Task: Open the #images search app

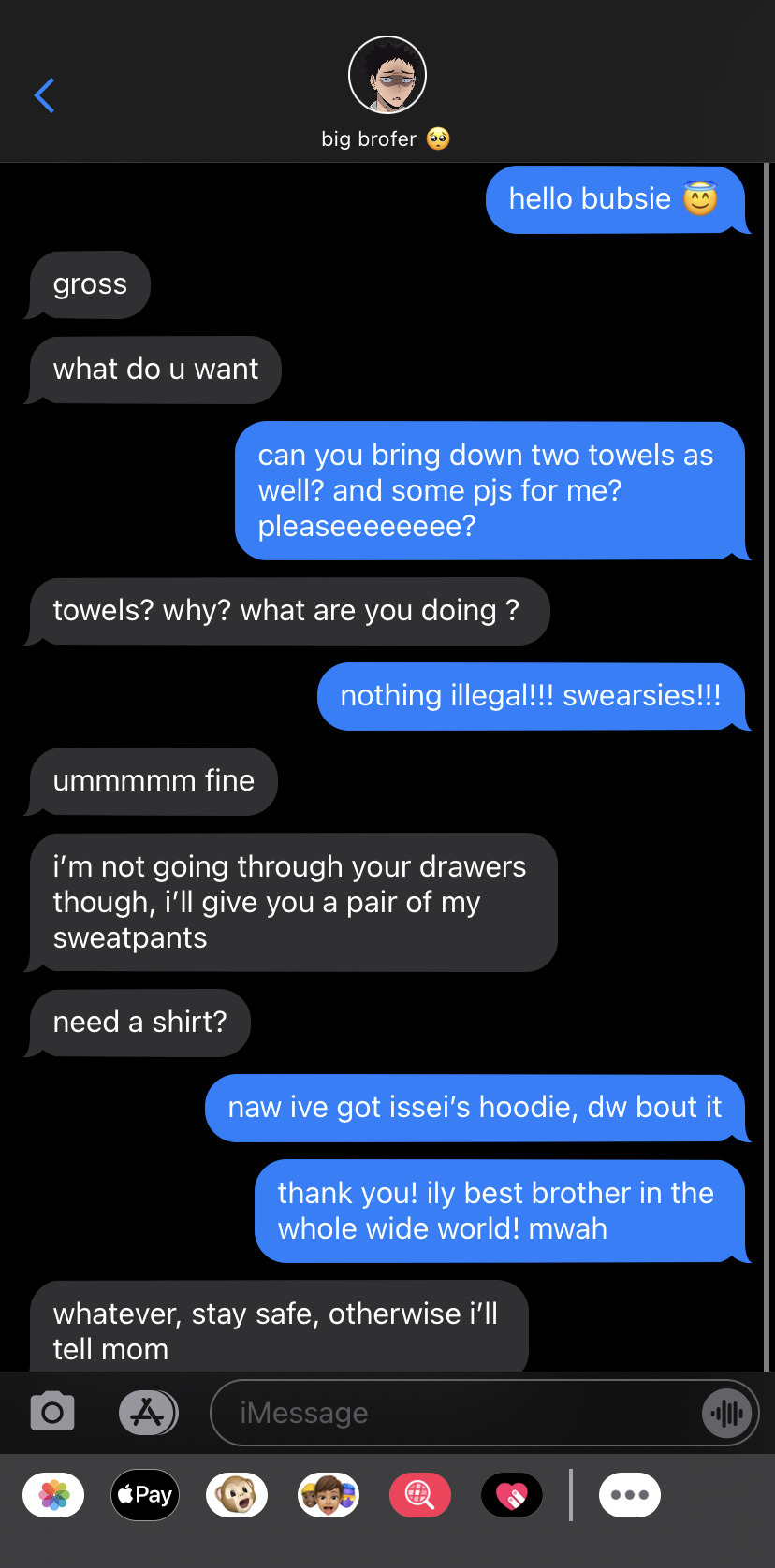Action: tap(420, 1495)
